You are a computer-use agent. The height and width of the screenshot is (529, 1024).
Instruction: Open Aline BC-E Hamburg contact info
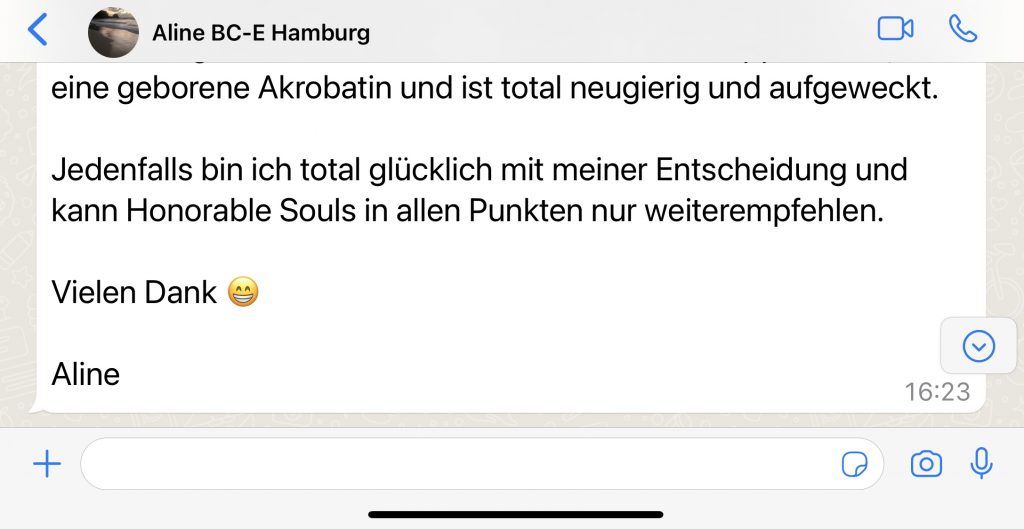(x=260, y=33)
